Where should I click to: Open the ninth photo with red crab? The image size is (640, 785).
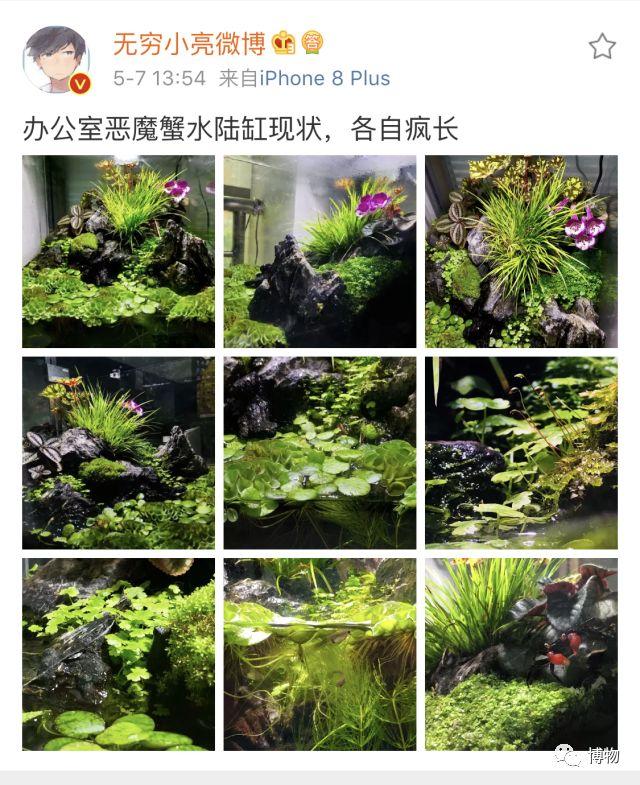[520, 654]
